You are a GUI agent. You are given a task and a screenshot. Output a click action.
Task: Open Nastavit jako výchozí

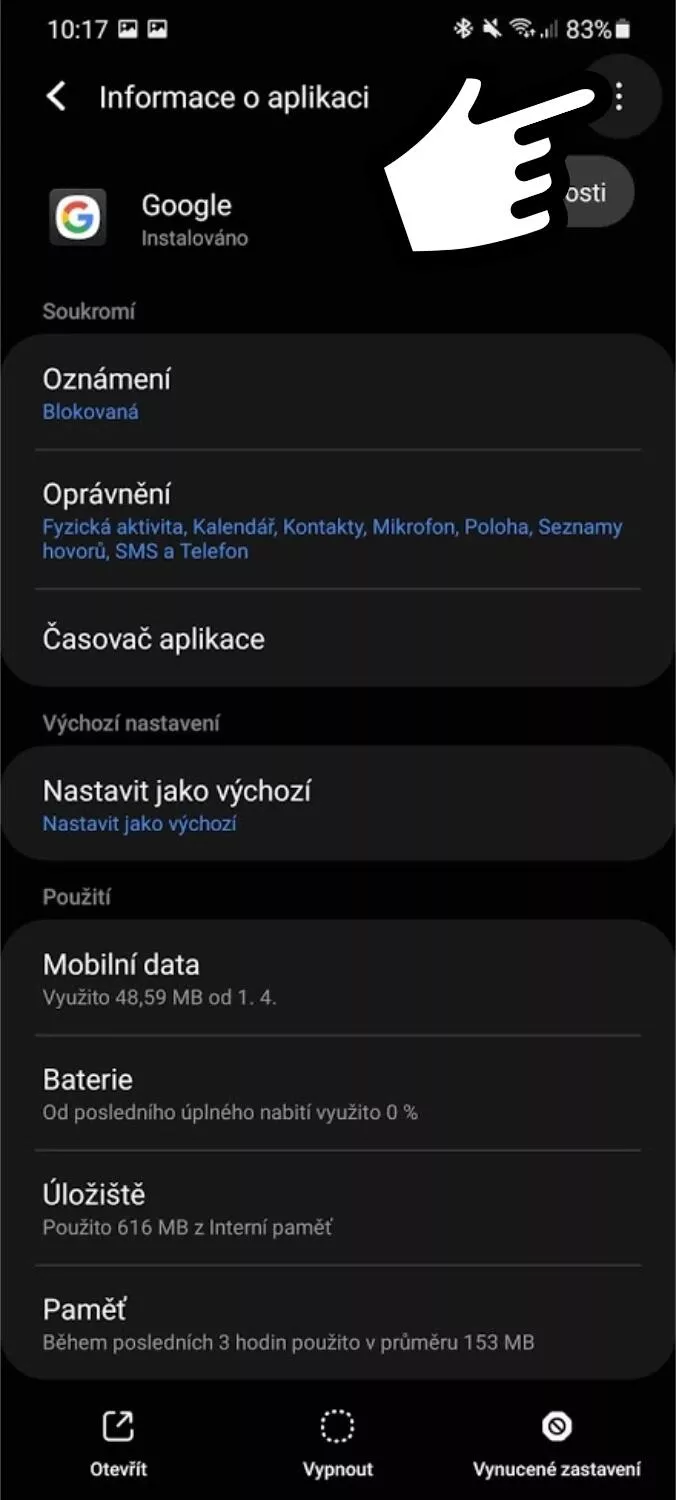coord(338,805)
